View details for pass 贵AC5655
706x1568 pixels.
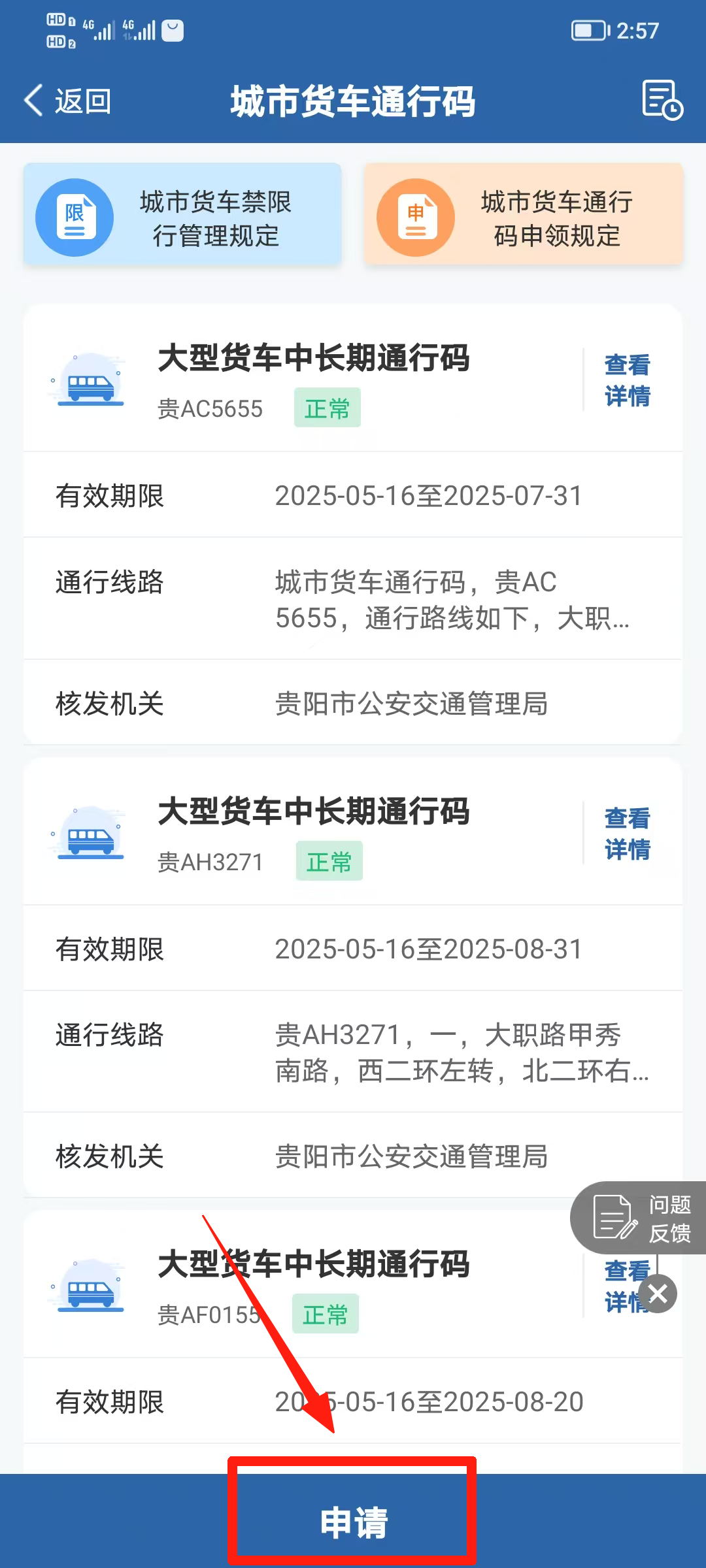pos(627,380)
